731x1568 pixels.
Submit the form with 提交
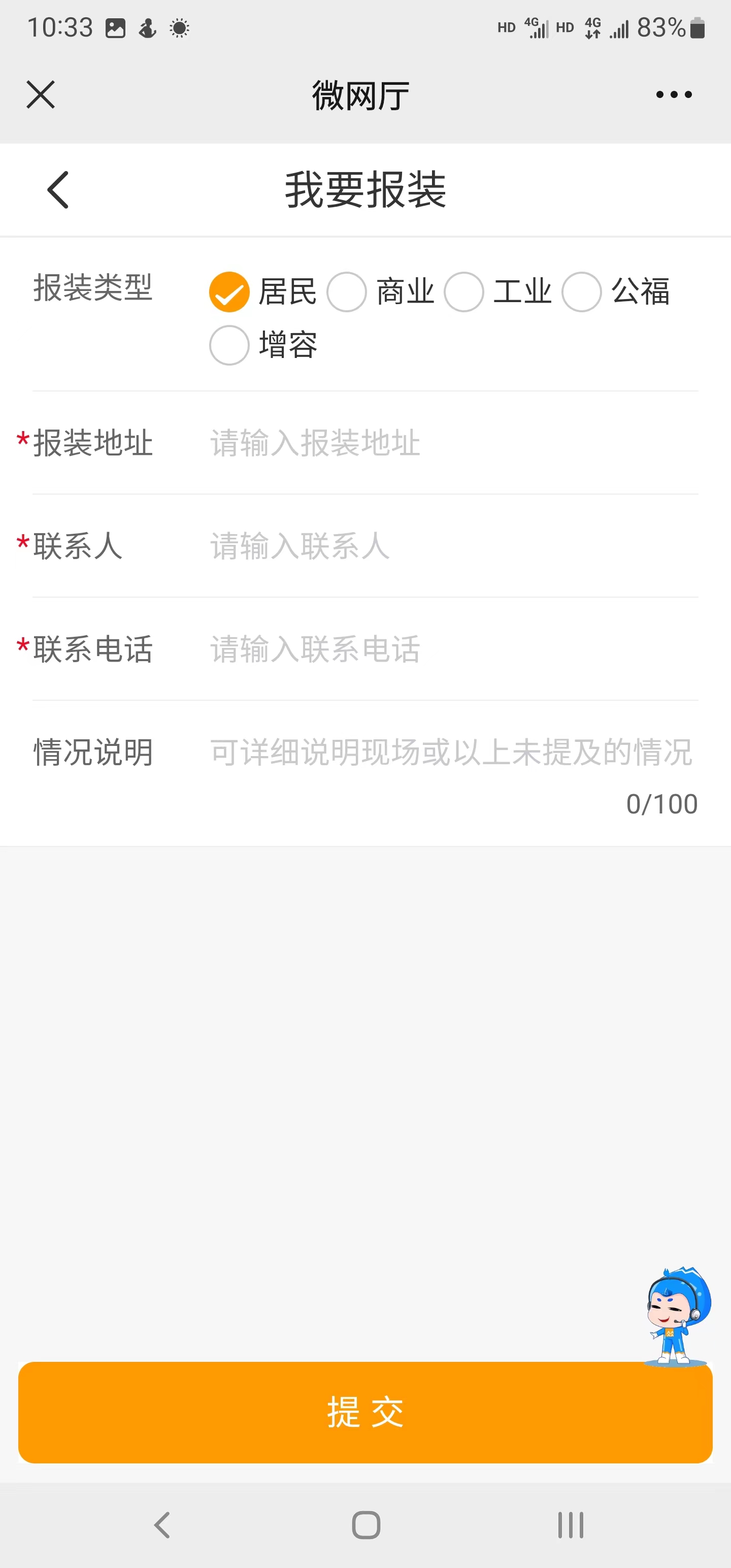coord(365,1412)
